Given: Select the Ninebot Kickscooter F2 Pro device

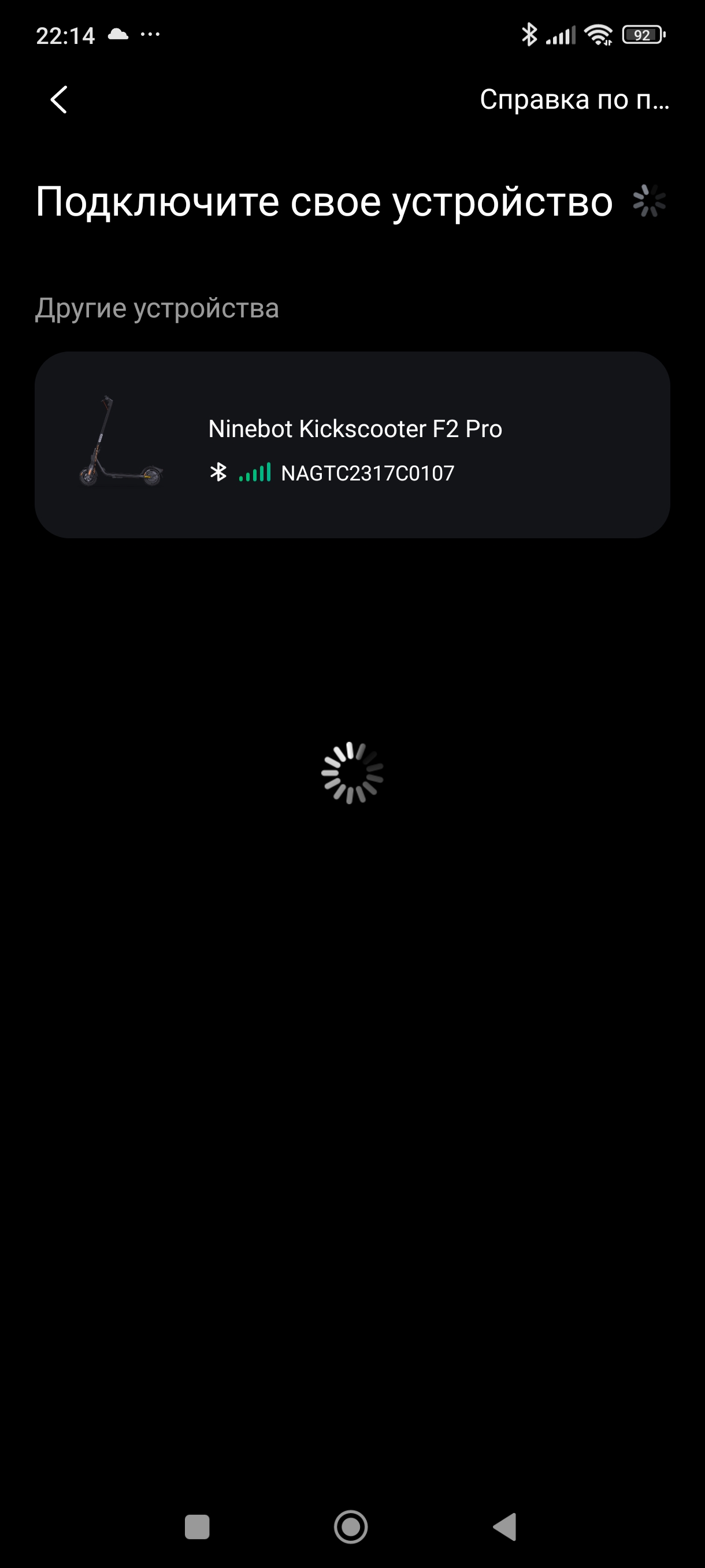Looking at the screenshot, I should 352,445.
